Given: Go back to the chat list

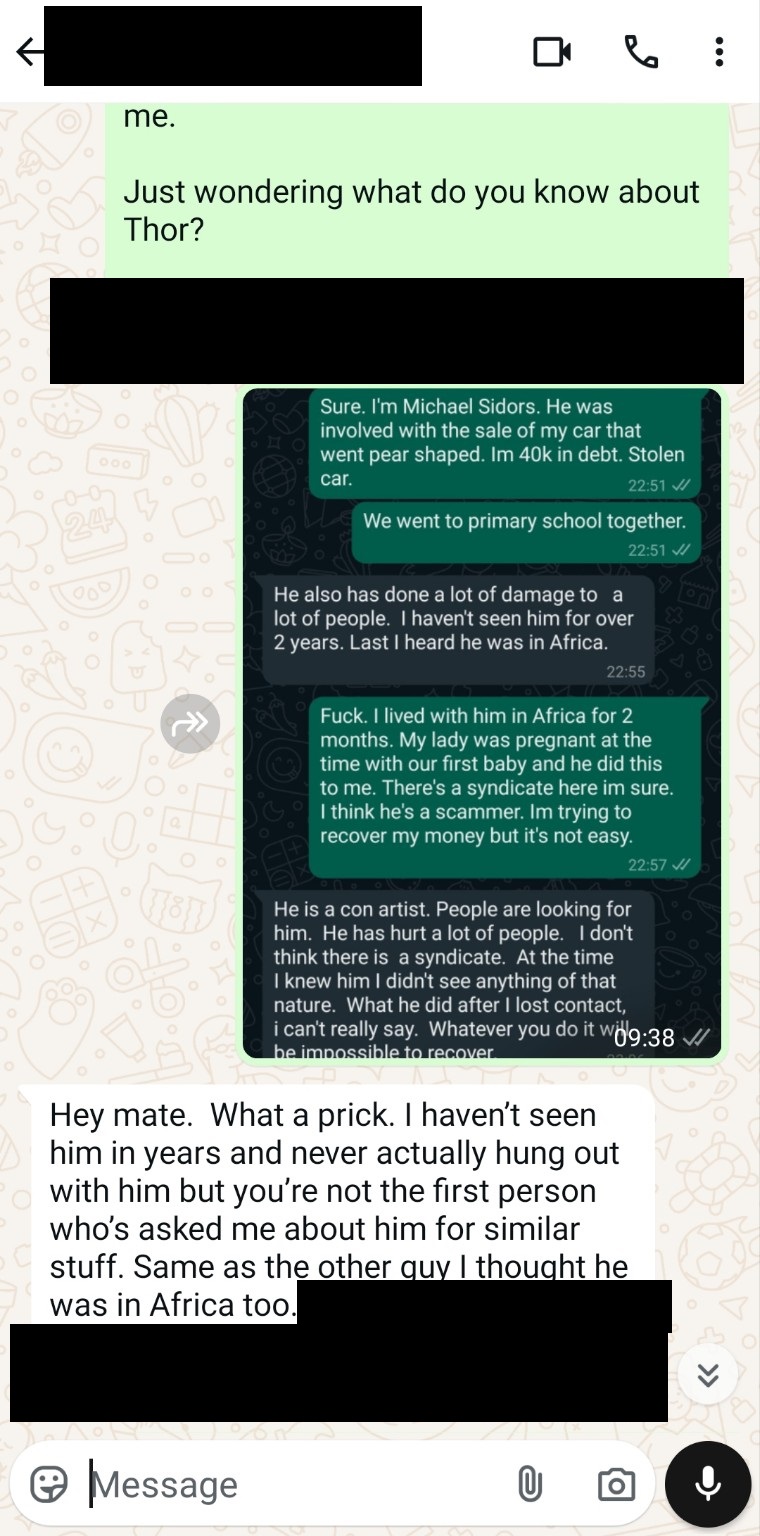Looking at the screenshot, I should pos(30,52).
